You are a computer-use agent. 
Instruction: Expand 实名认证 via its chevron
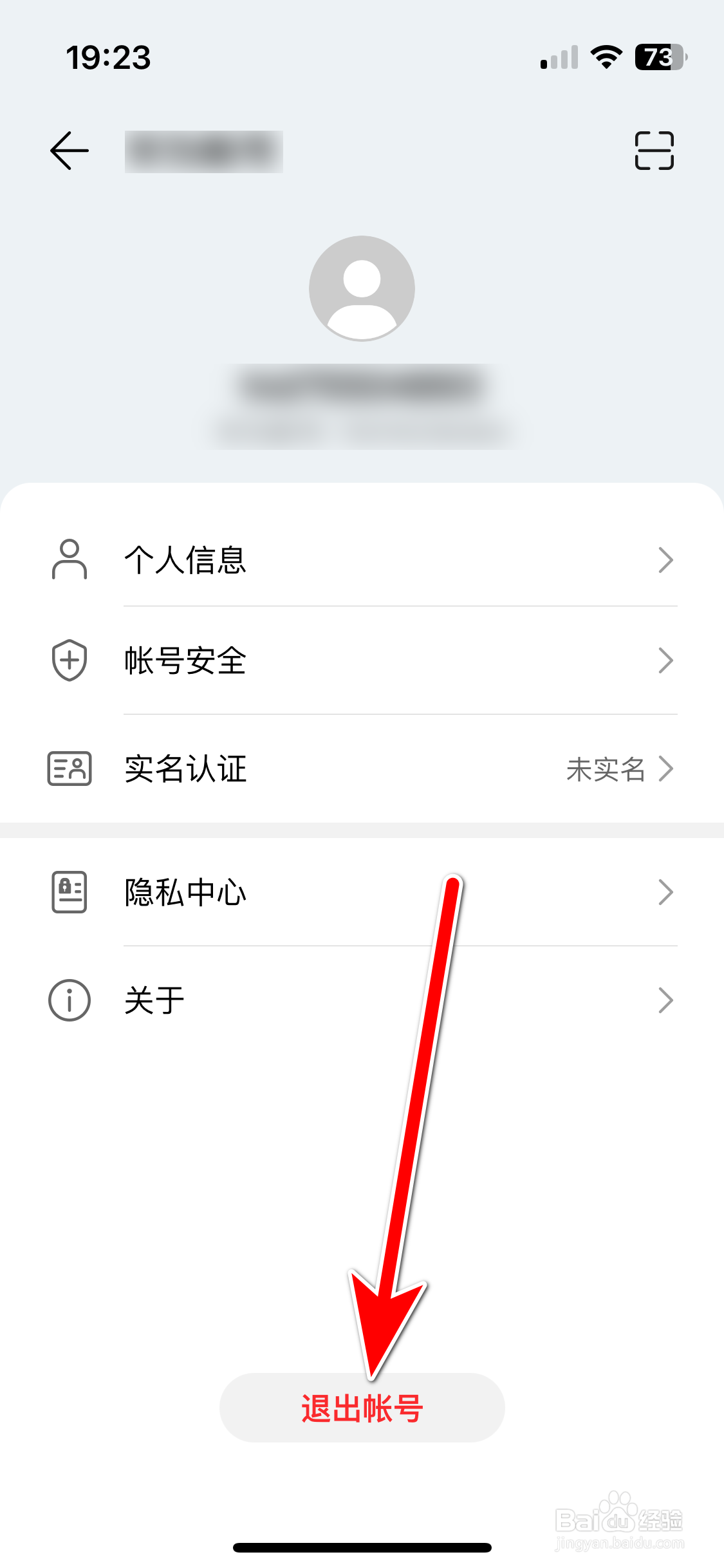666,769
